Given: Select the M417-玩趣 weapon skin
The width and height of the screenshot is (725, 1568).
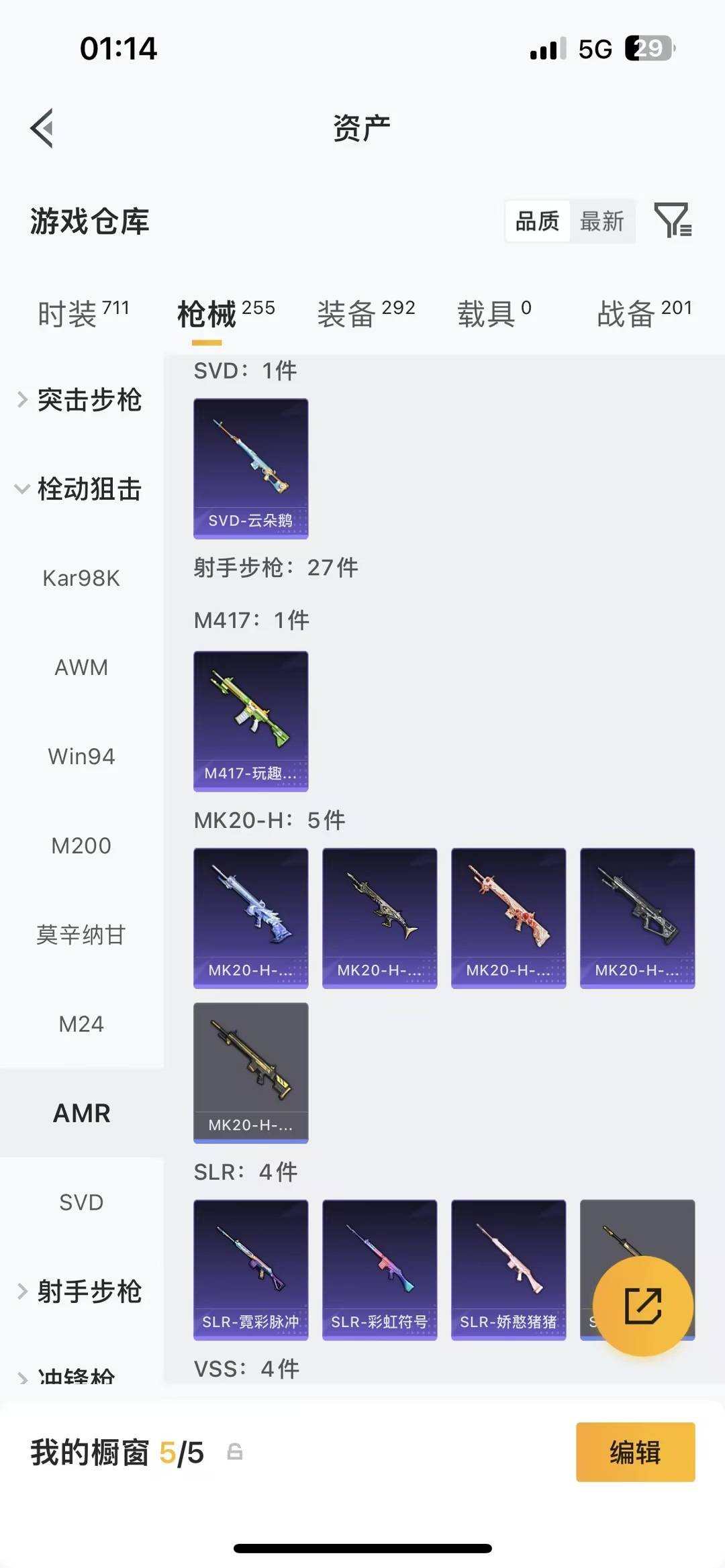Looking at the screenshot, I should (x=250, y=719).
